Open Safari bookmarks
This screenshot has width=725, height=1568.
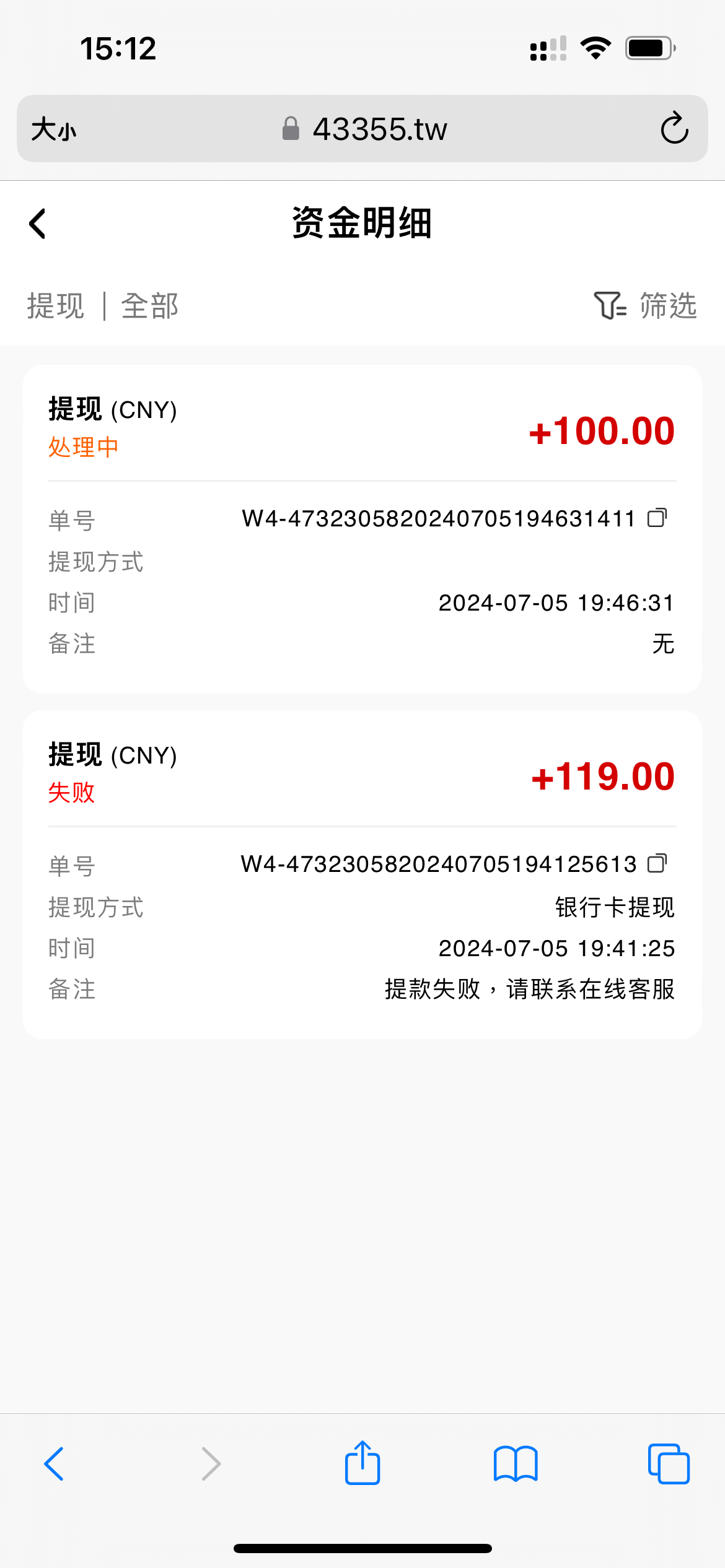point(516,1464)
